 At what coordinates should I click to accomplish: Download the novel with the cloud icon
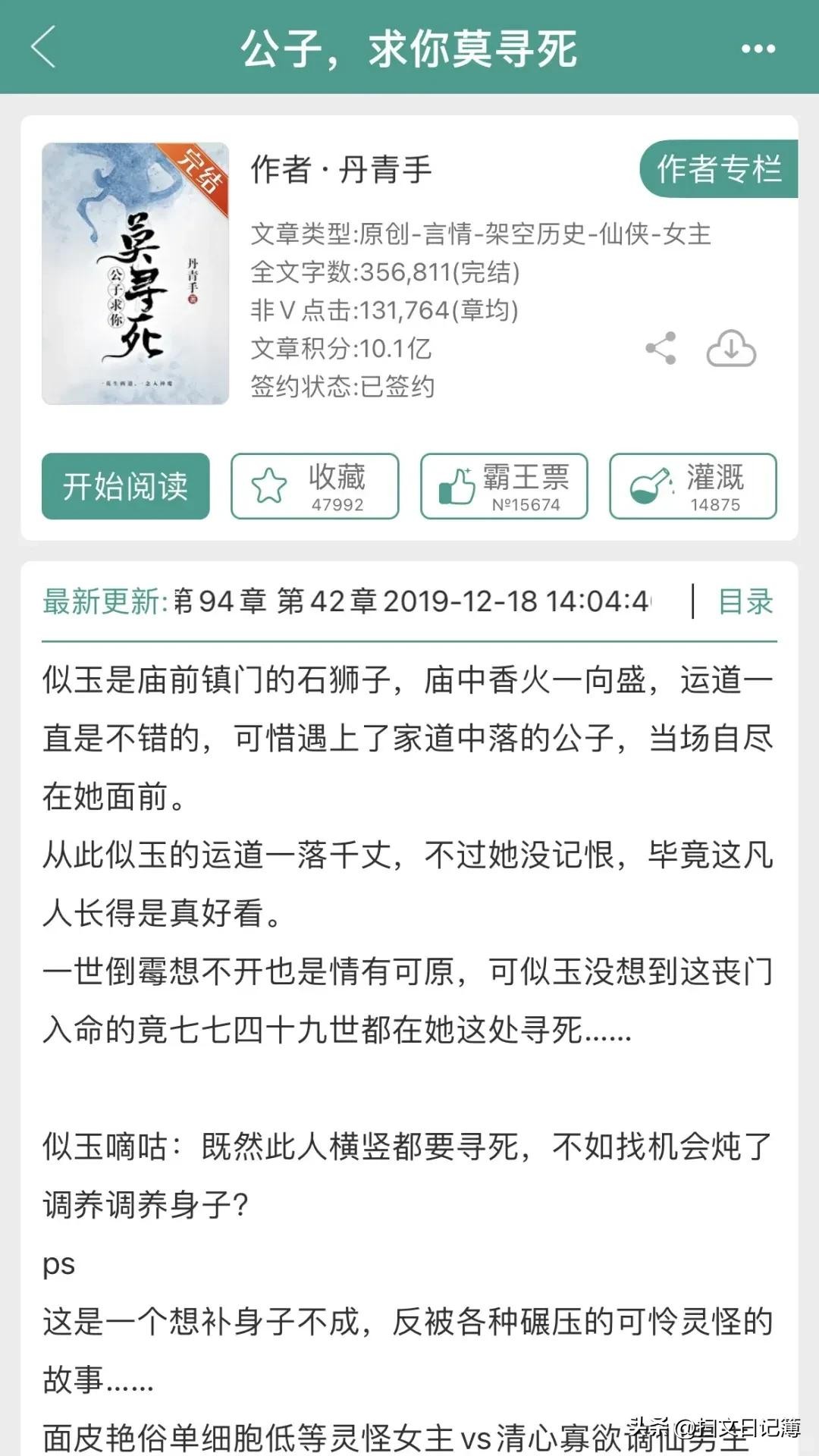click(x=731, y=349)
